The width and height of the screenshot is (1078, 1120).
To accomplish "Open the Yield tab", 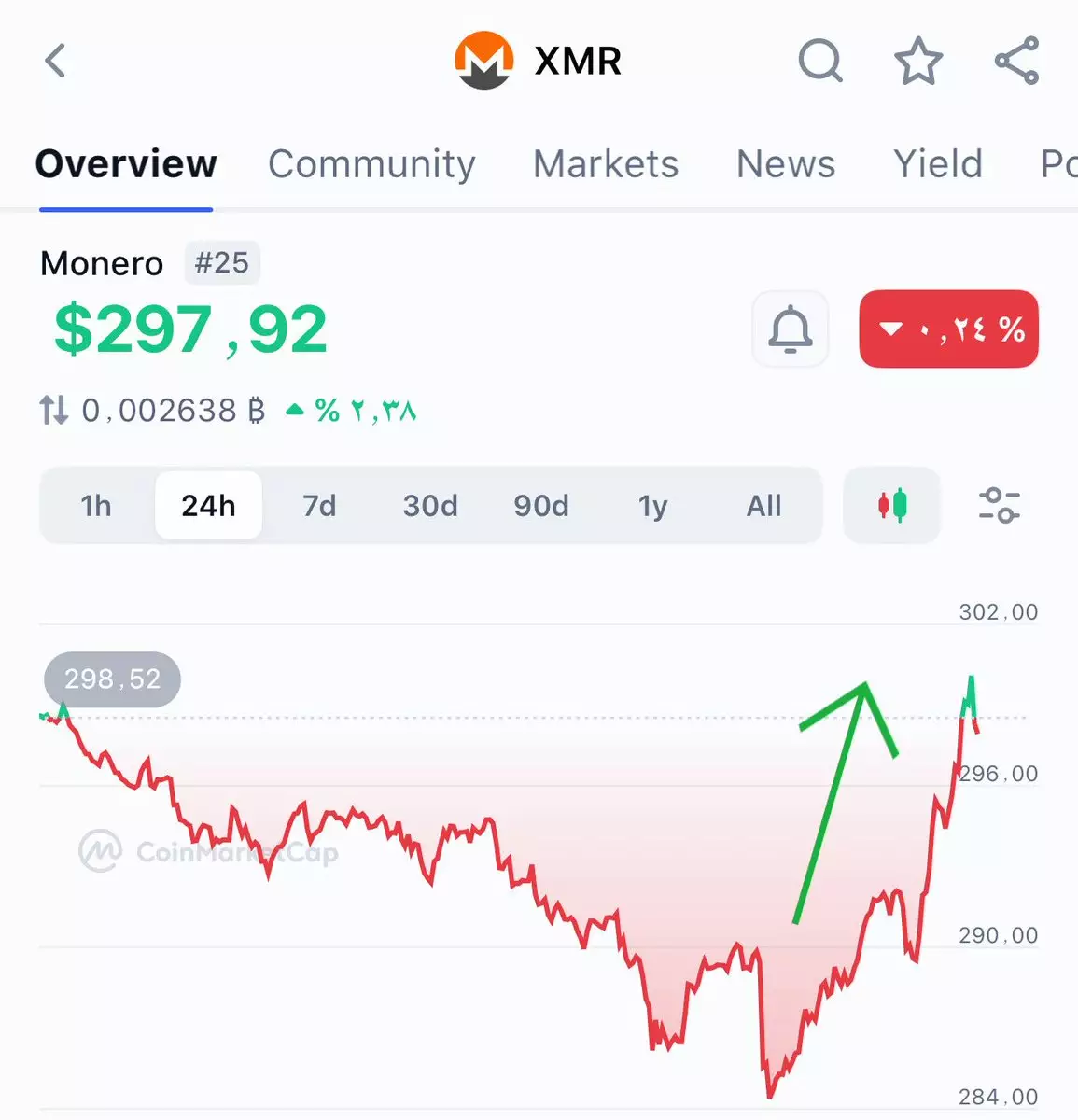I will (x=937, y=164).
